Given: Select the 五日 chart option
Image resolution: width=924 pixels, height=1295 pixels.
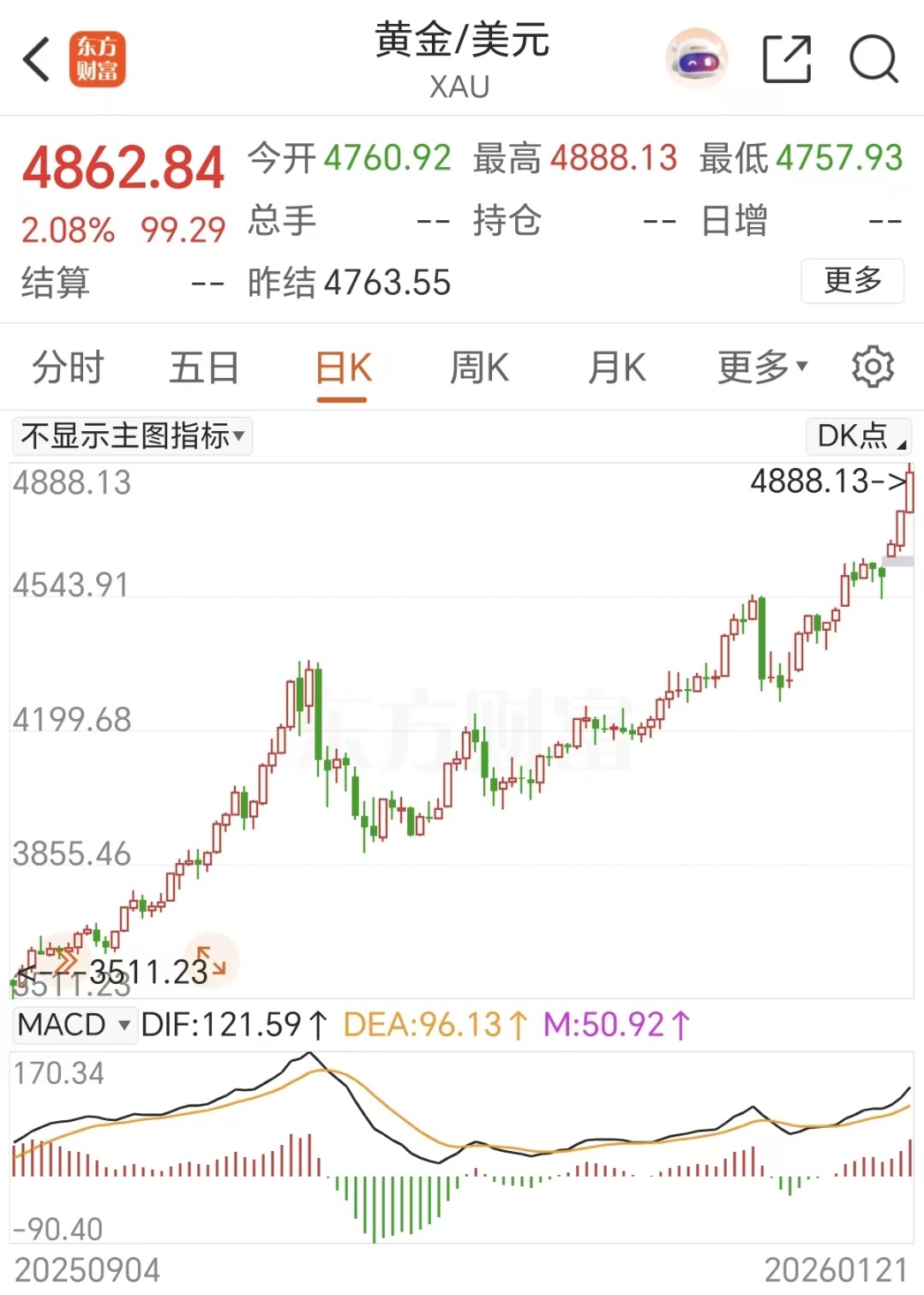Looking at the screenshot, I should 203,367.
